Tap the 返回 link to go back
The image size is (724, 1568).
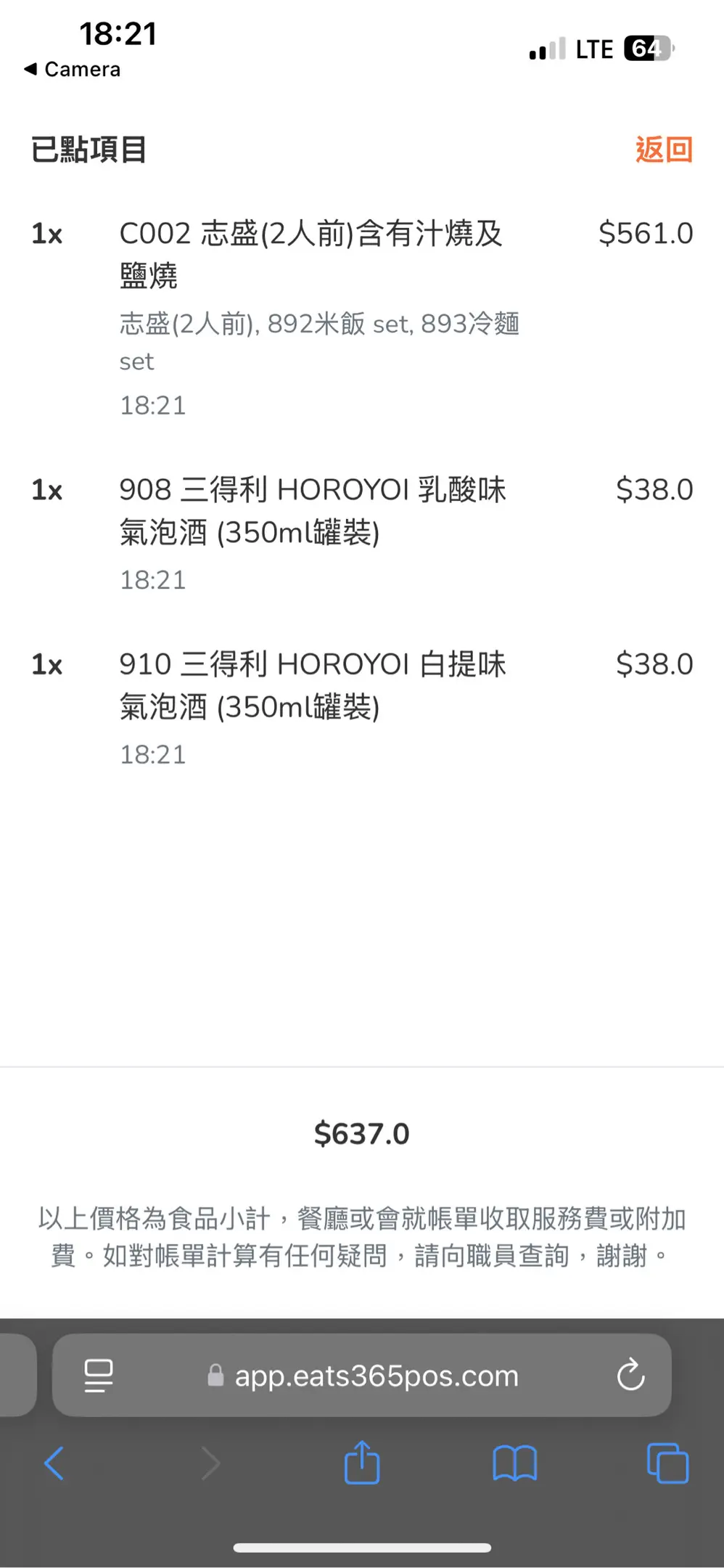coord(663,150)
